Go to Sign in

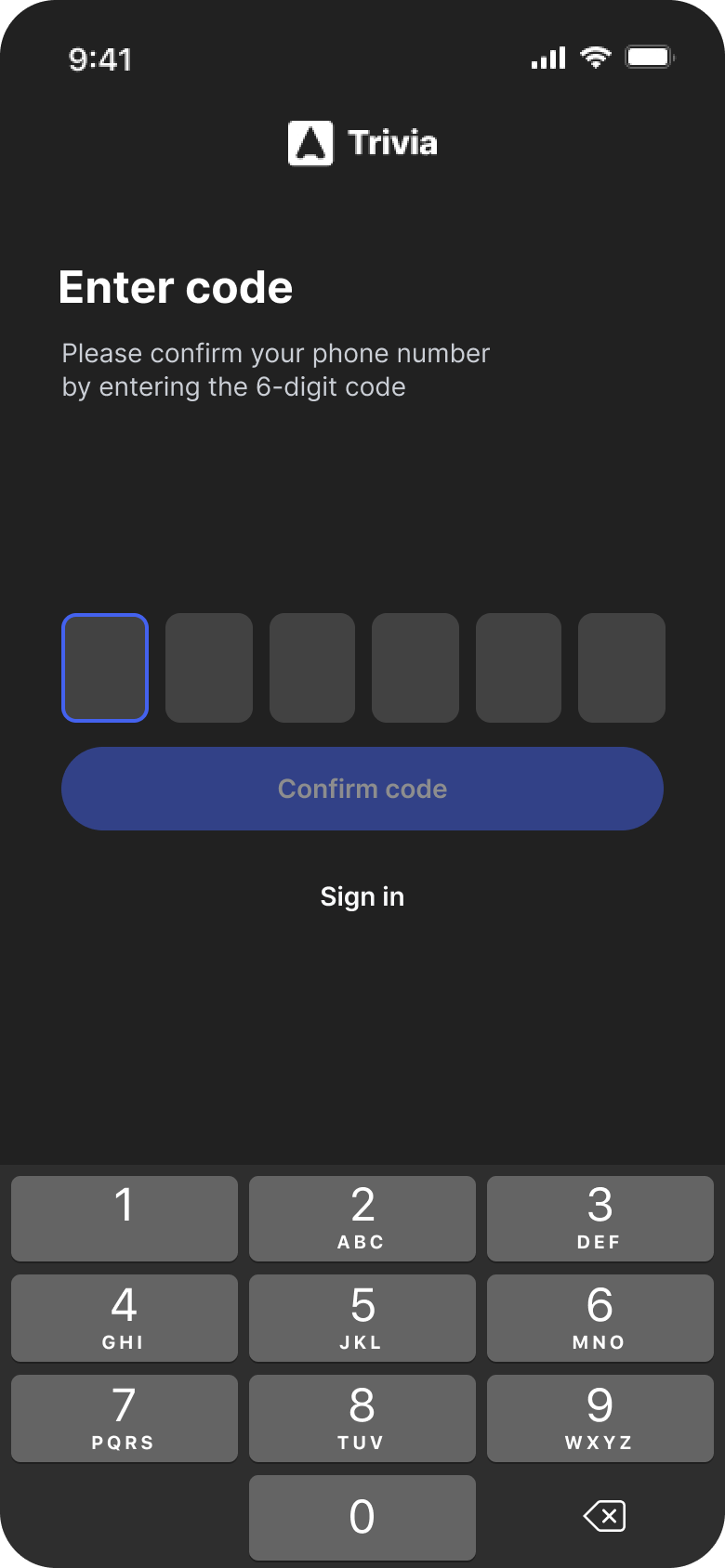[362, 896]
